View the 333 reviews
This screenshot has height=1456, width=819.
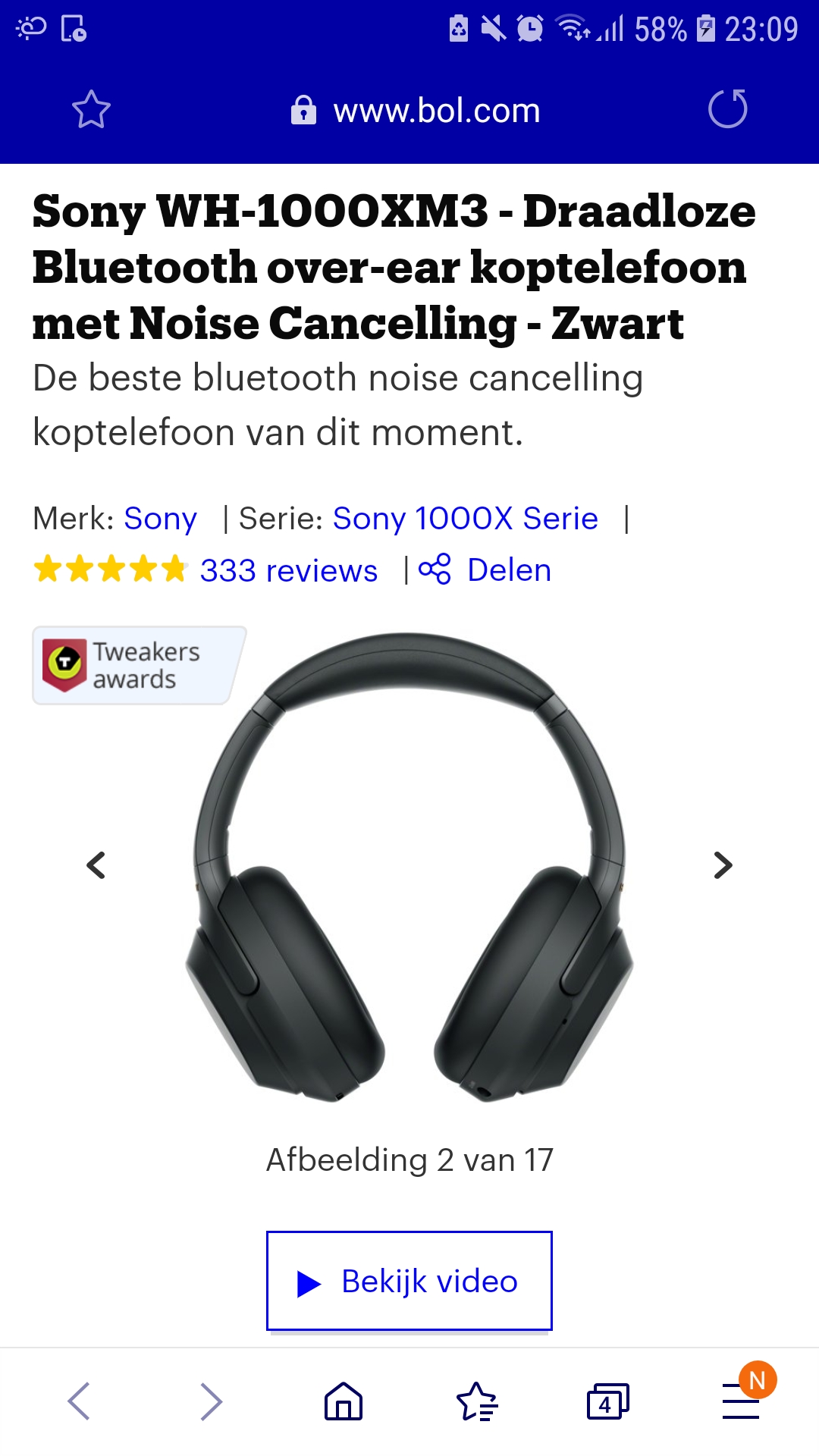[288, 570]
